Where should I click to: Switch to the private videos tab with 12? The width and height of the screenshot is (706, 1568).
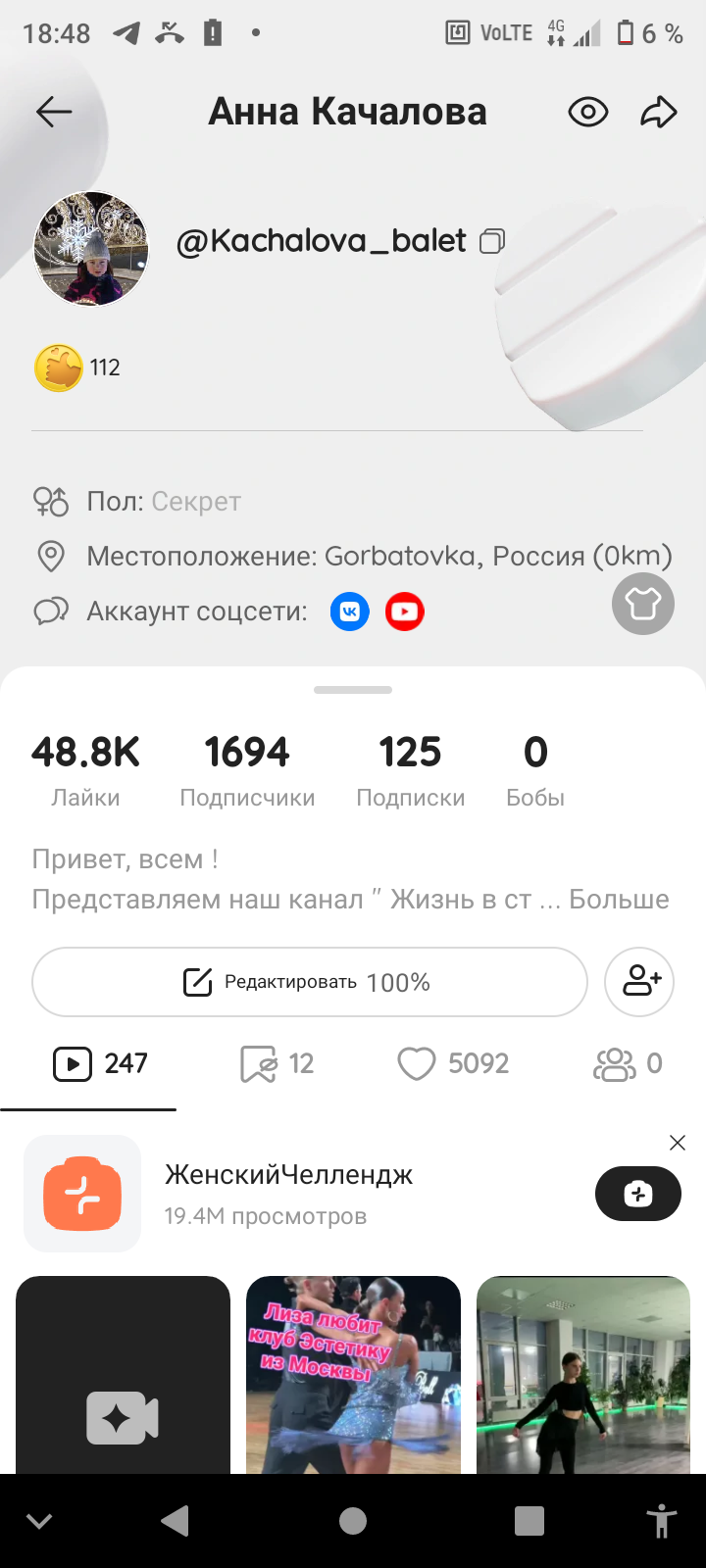277,1063
